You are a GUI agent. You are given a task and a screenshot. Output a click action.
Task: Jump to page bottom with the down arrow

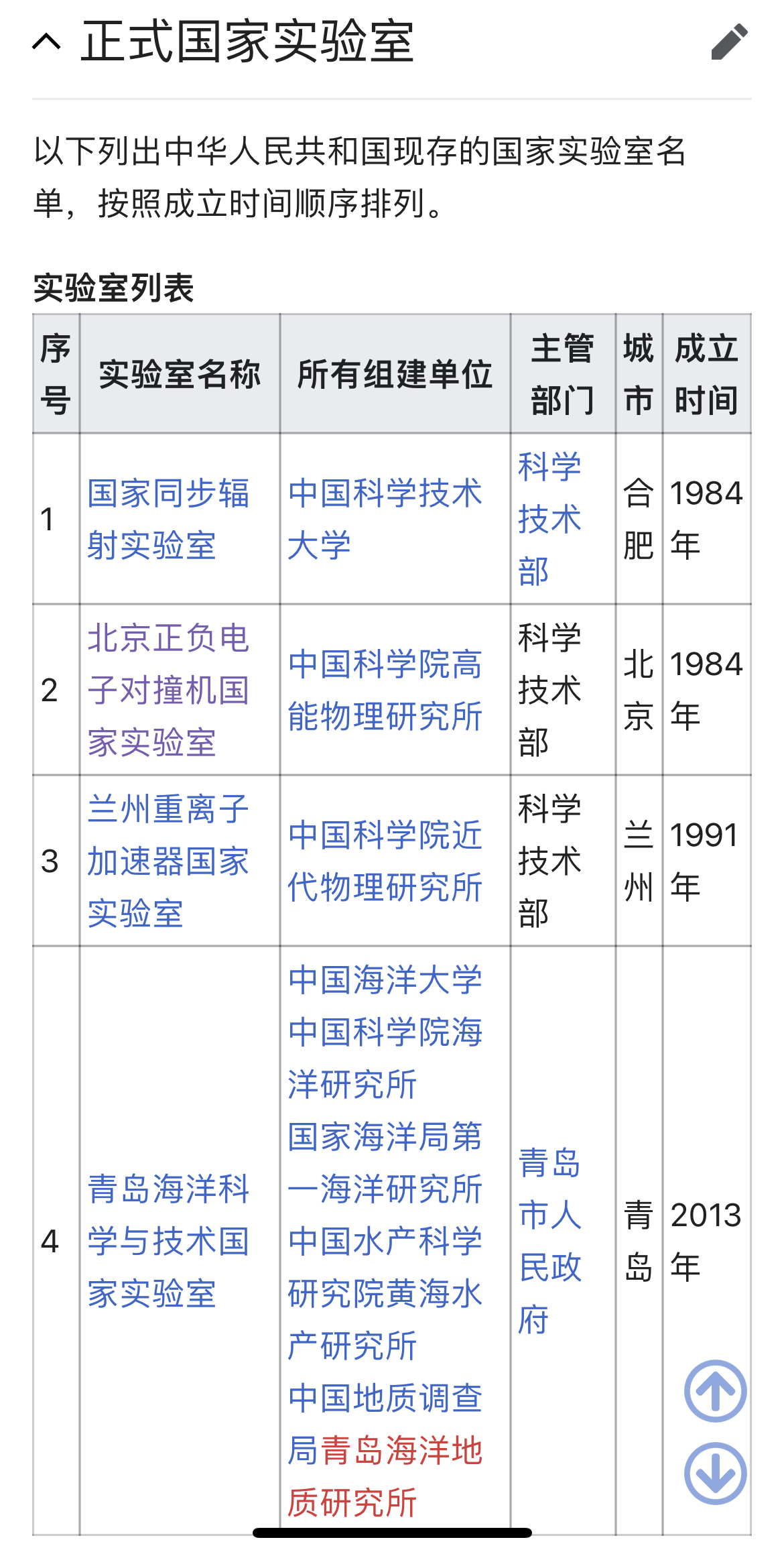(x=715, y=1474)
